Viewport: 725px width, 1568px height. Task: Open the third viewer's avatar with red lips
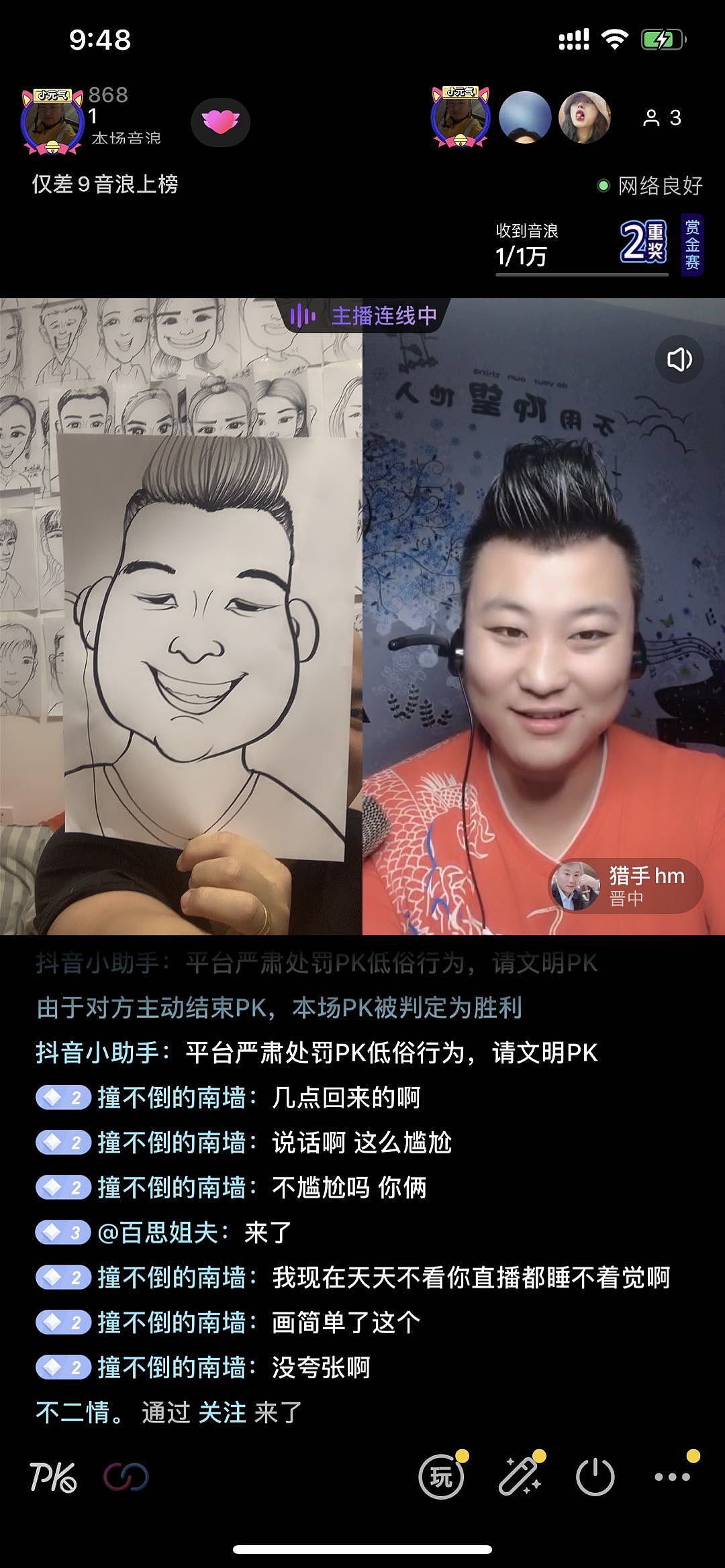pos(585,117)
